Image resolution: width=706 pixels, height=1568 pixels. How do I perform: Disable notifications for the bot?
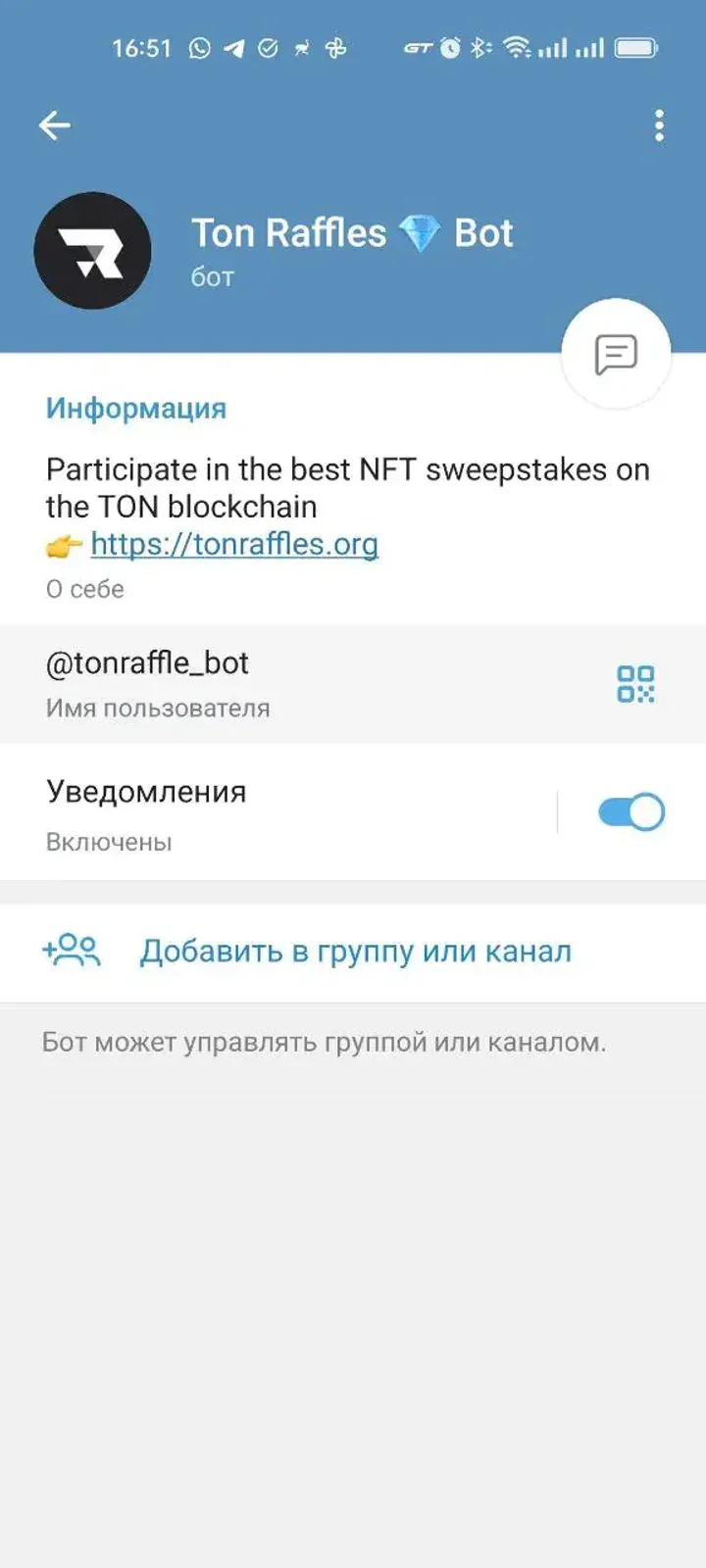click(630, 811)
